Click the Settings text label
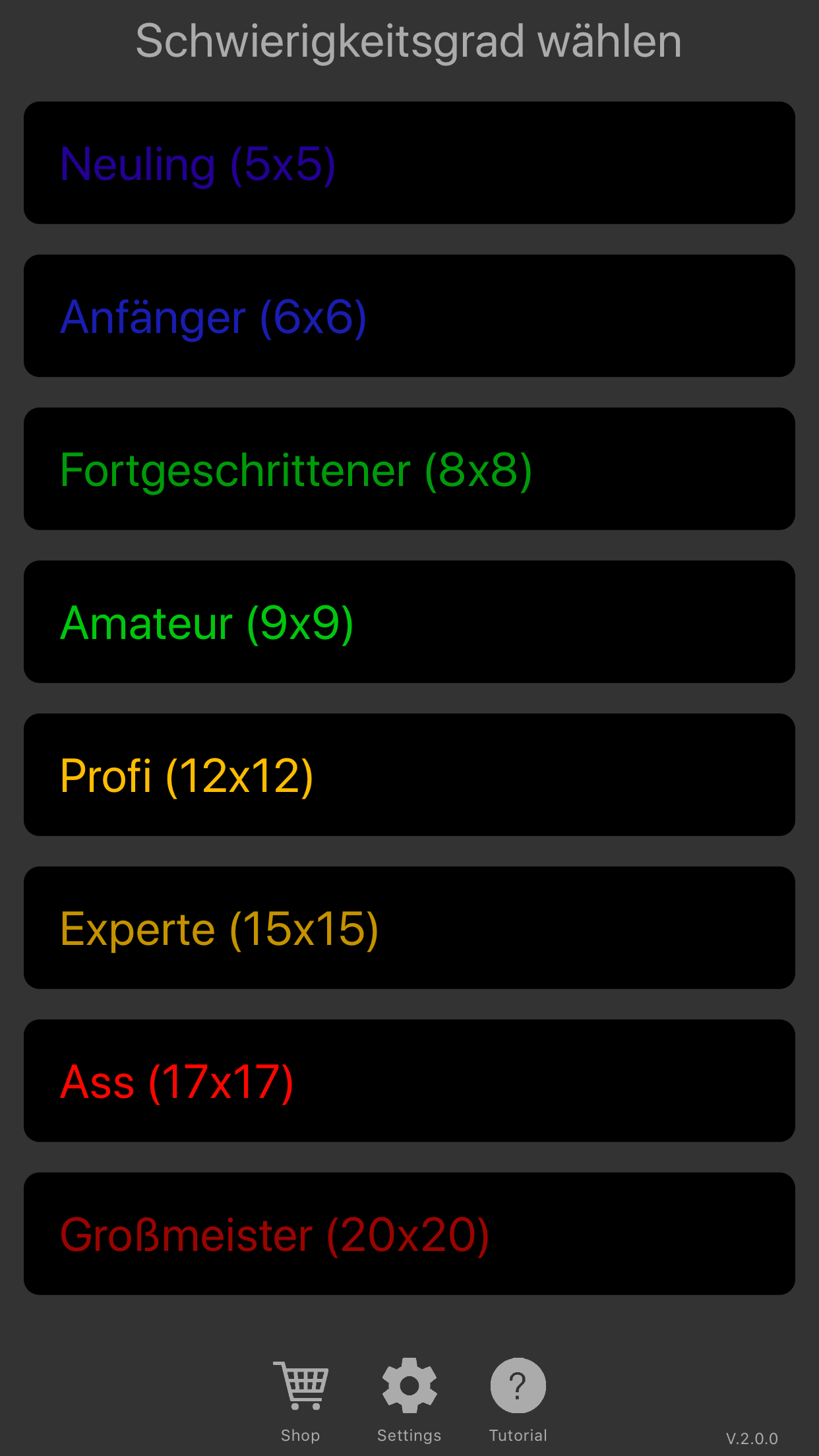The width and height of the screenshot is (819, 1456). tap(409, 1434)
